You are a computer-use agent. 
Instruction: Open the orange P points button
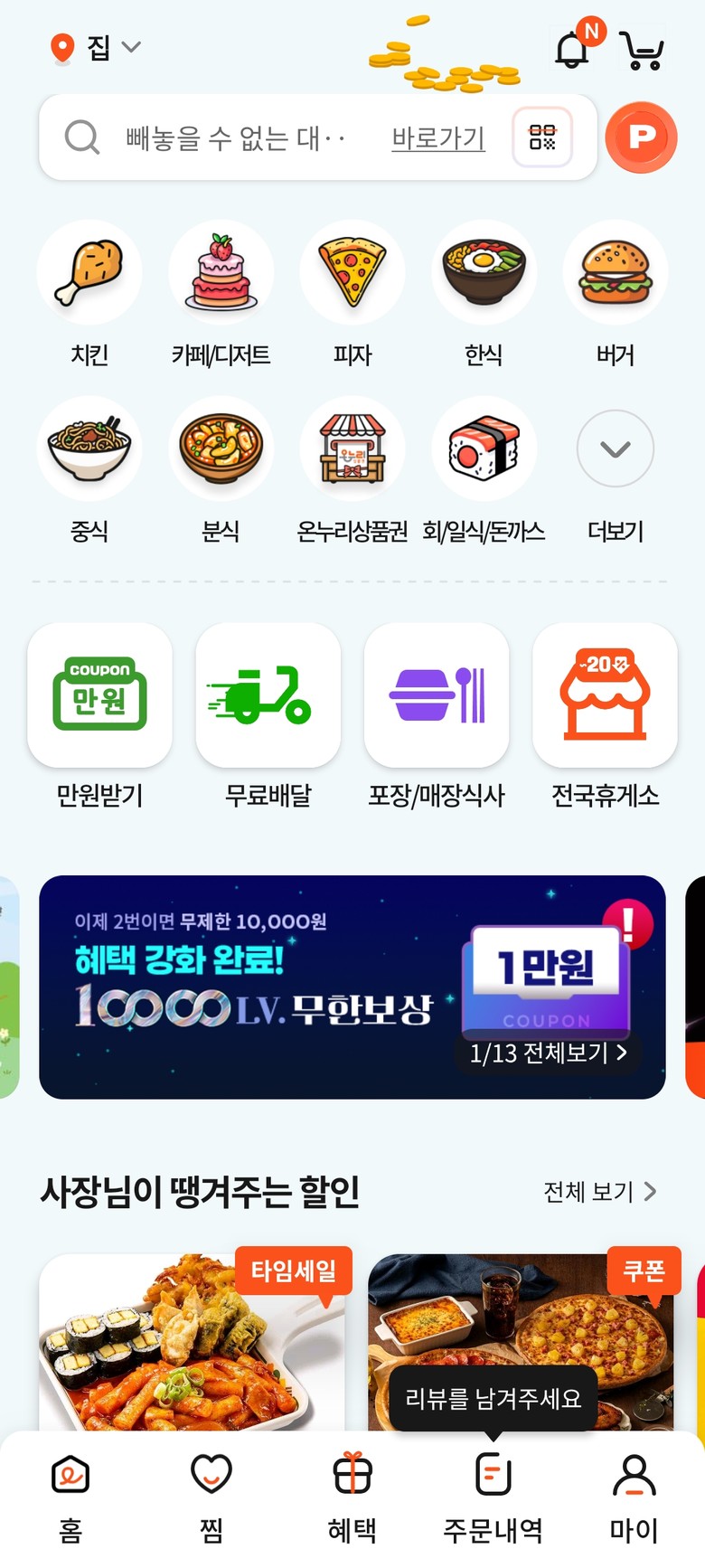click(641, 137)
